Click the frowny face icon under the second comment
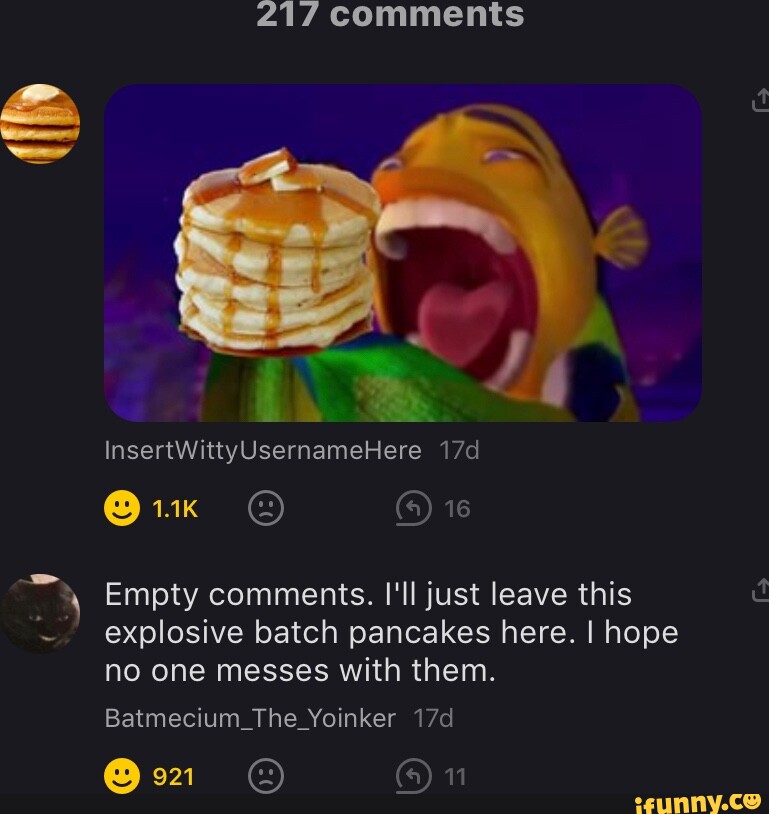Viewport: 769px width, 814px height. click(x=264, y=776)
